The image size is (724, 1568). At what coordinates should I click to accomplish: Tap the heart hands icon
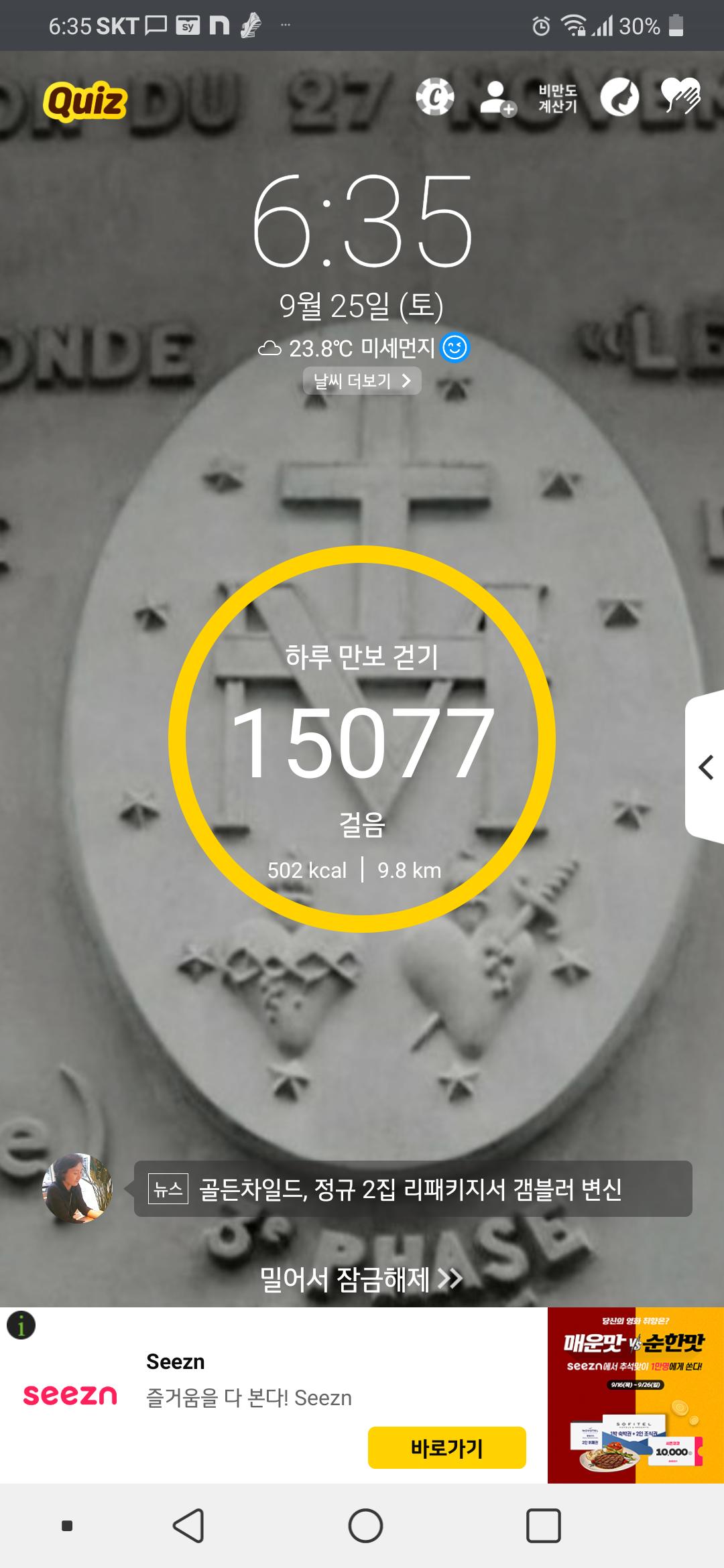click(680, 96)
